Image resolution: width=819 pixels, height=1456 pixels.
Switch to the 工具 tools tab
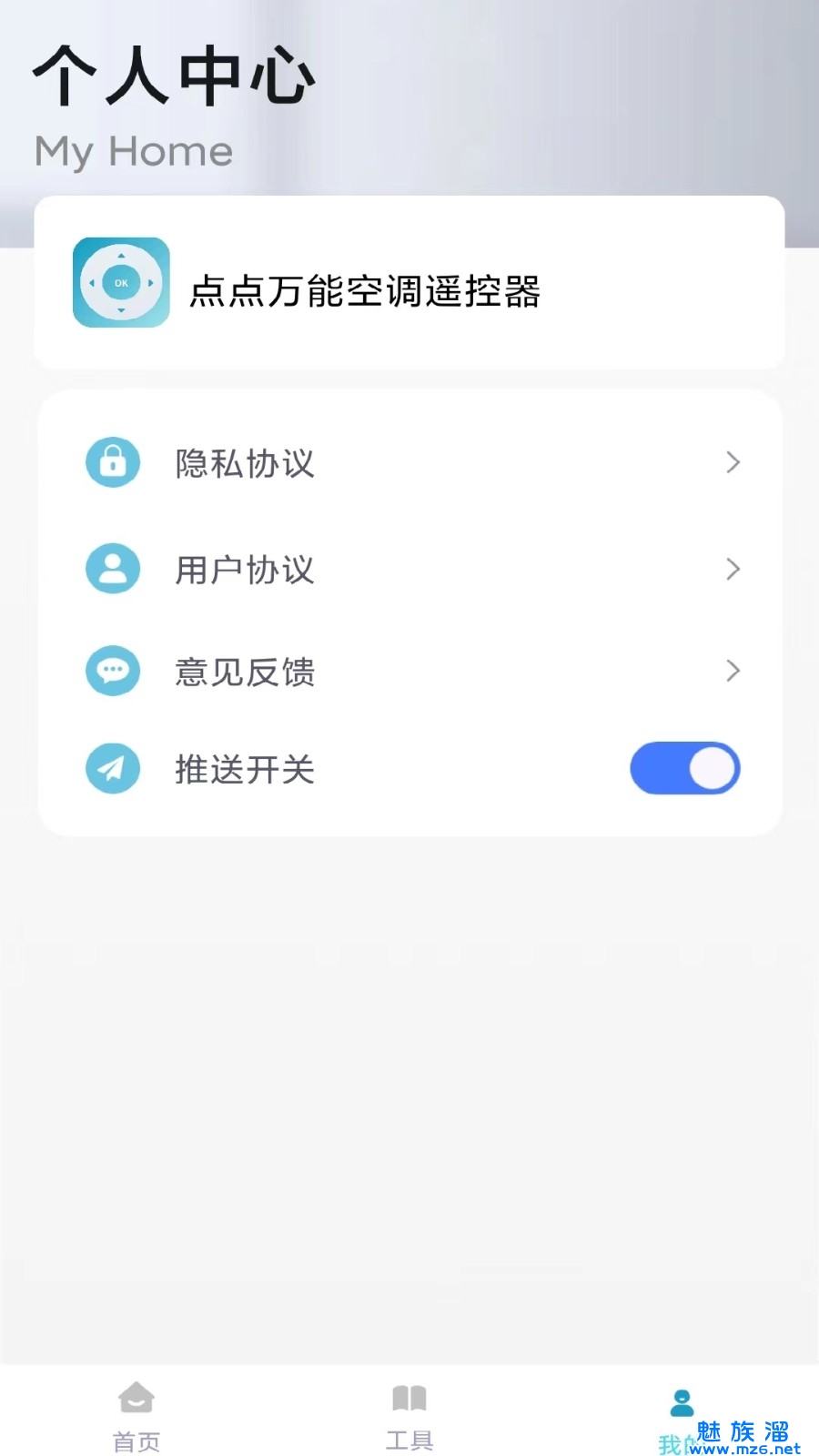tap(409, 1416)
